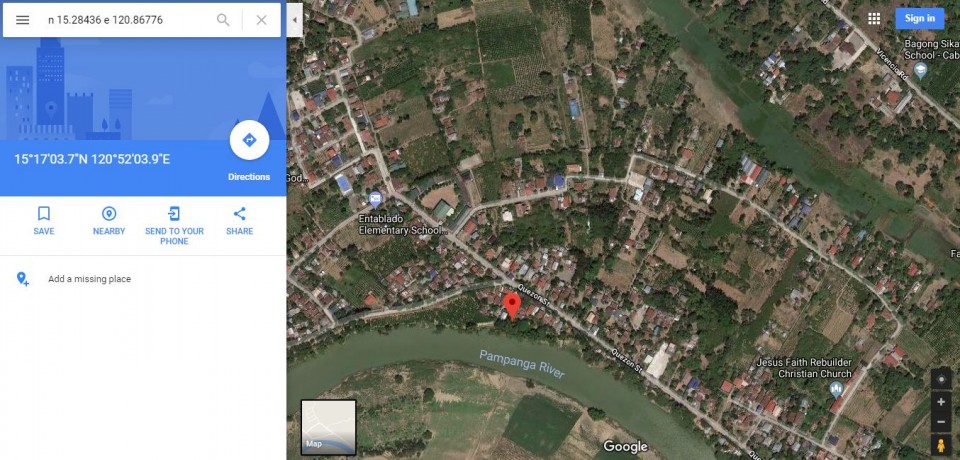
Task: Open the hamburger main menu
Action: [22, 20]
